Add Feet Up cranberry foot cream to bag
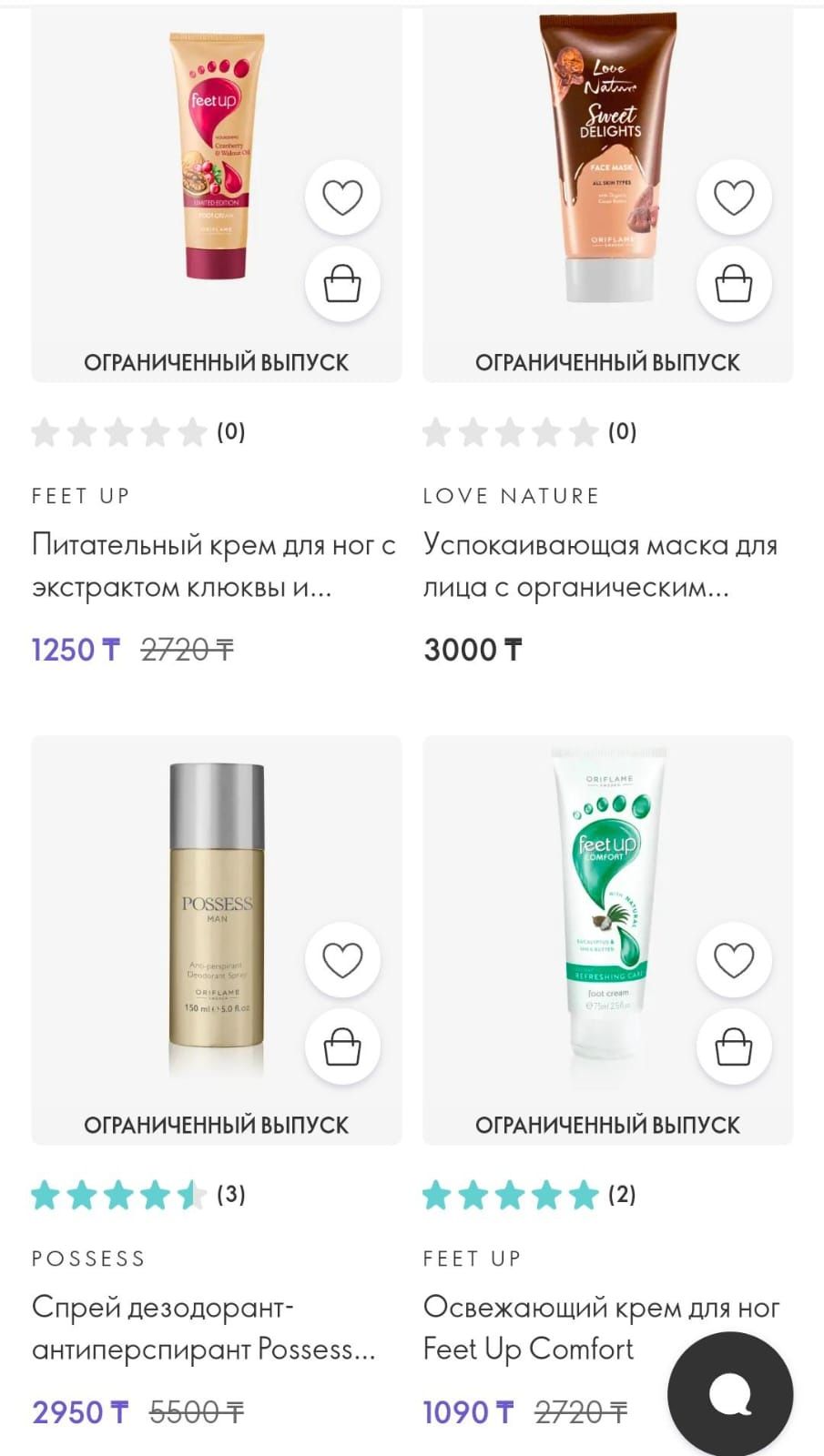 pyautogui.click(x=342, y=284)
